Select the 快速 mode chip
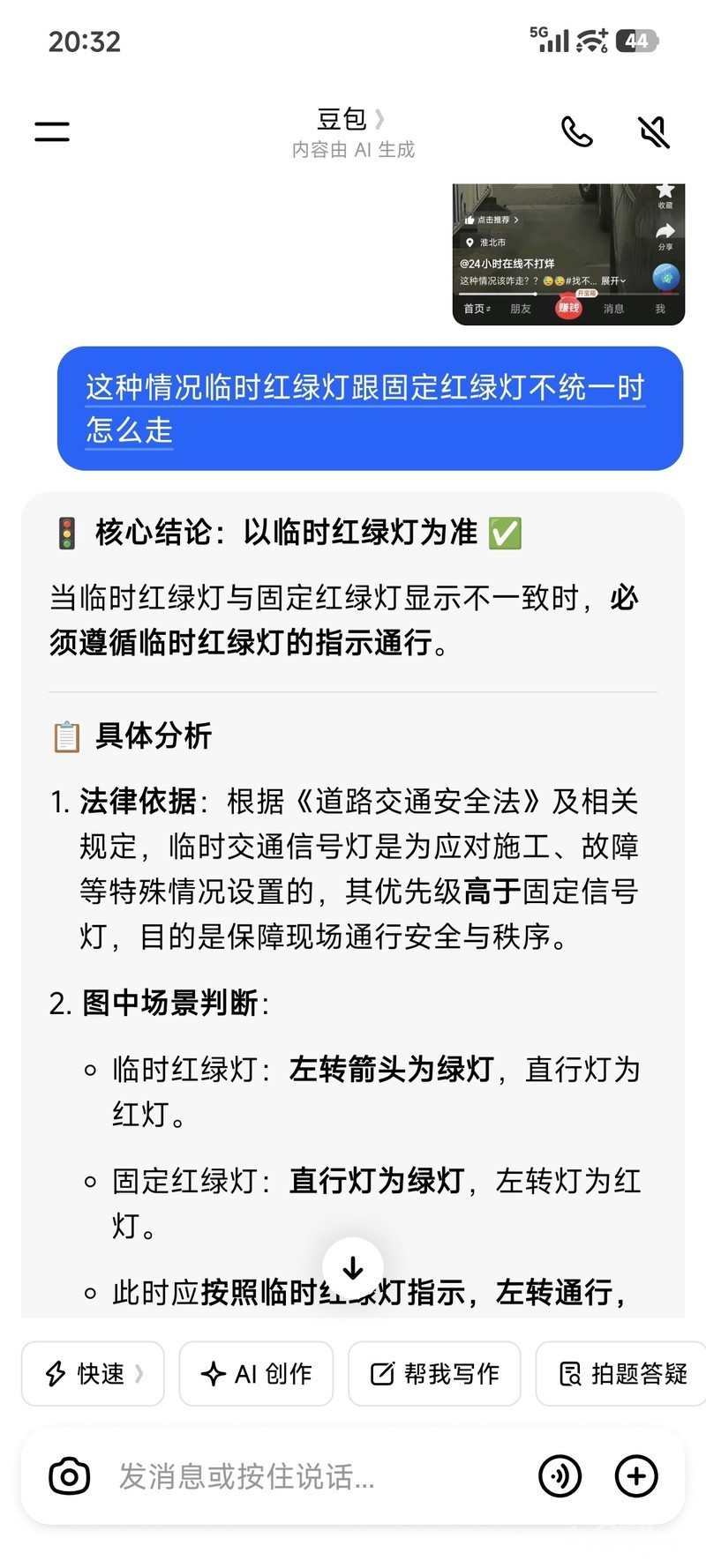 coord(93,1373)
